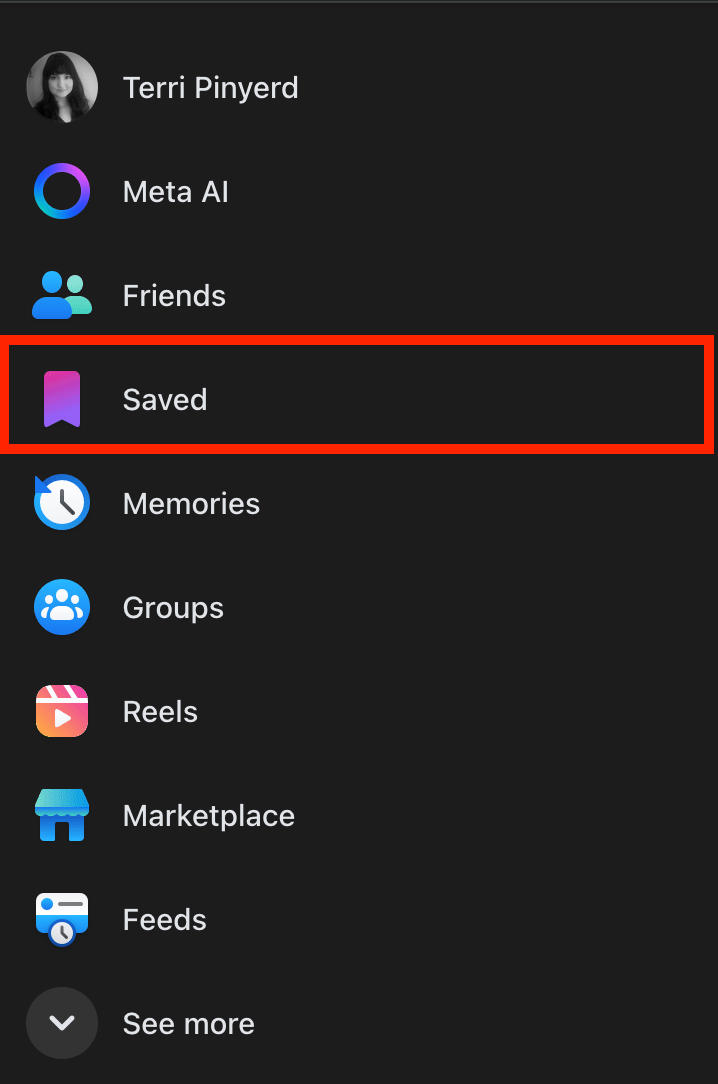Viewport: 718px width, 1084px height.
Task: Browse Marketplace
Action: pyautogui.click(x=208, y=816)
